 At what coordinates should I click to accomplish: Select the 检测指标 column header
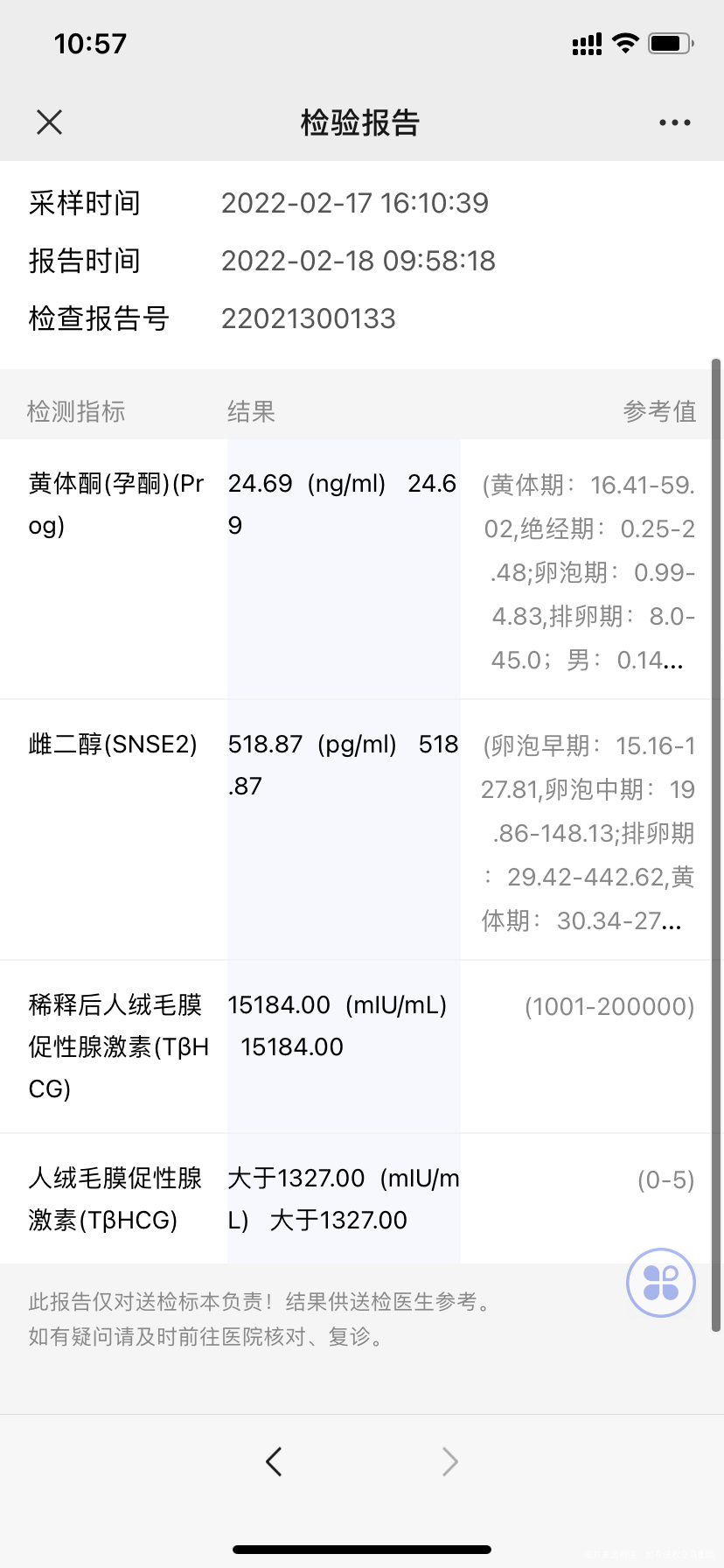pyautogui.click(x=75, y=410)
